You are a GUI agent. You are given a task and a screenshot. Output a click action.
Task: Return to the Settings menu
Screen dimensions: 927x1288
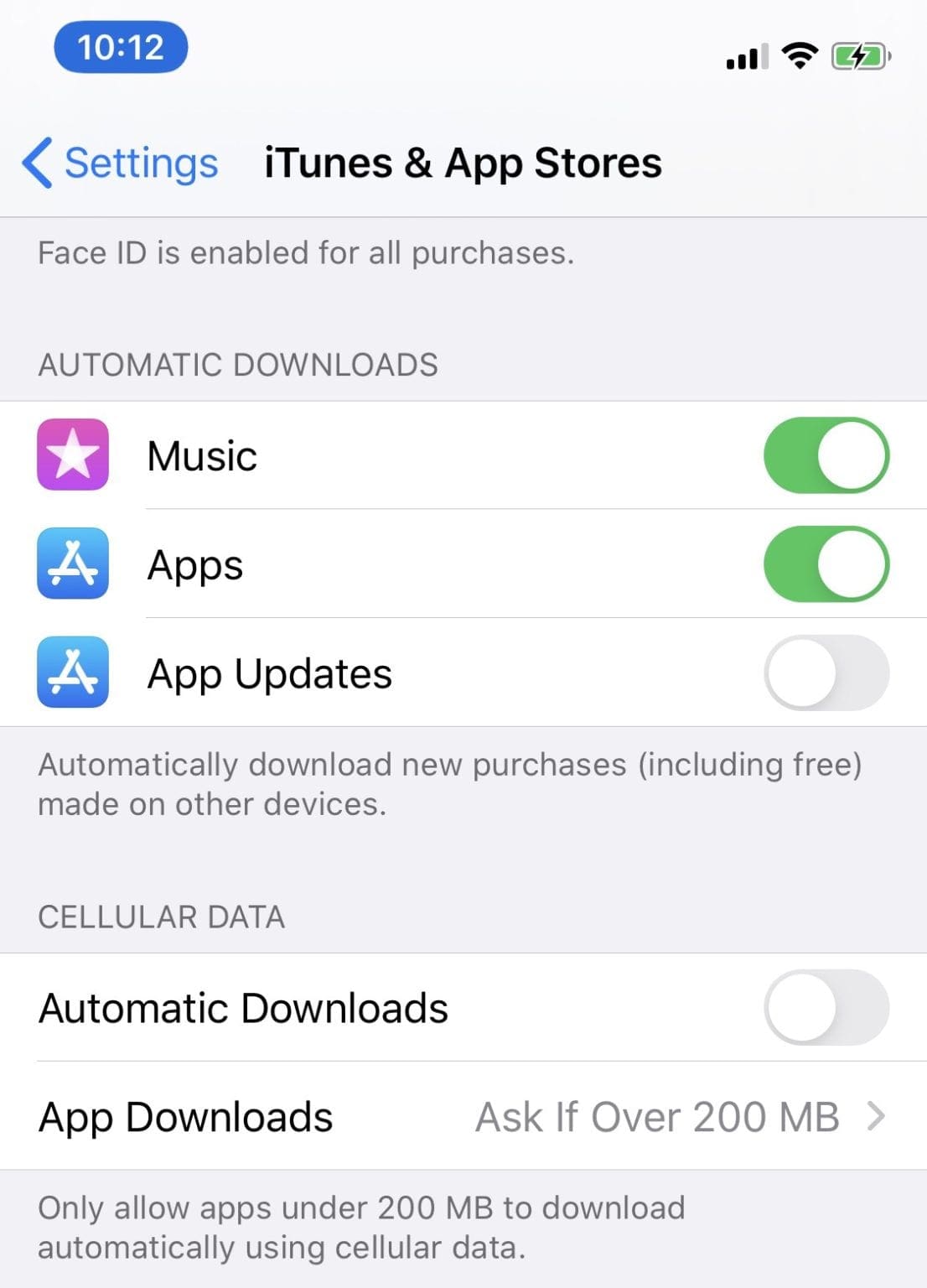[122, 164]
